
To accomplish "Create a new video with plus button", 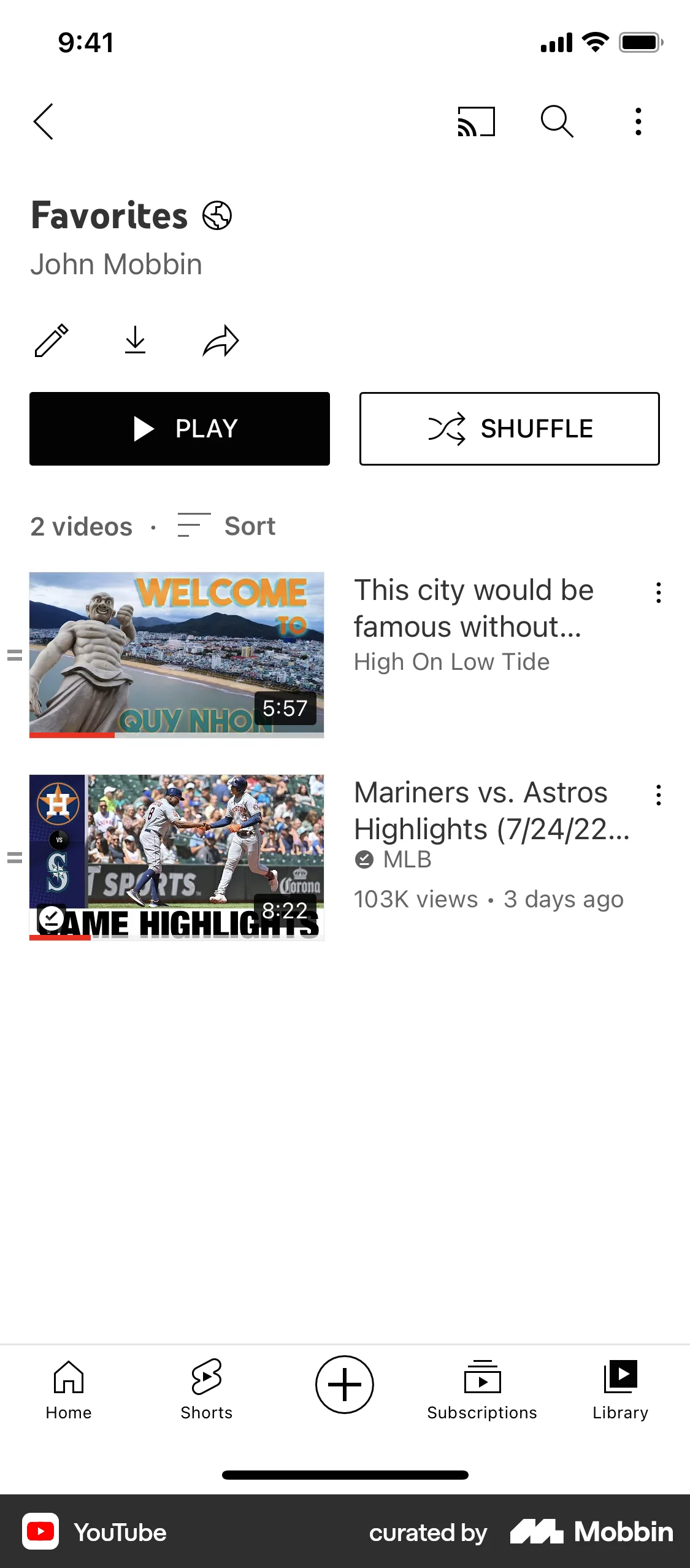I will (345, 1384).
